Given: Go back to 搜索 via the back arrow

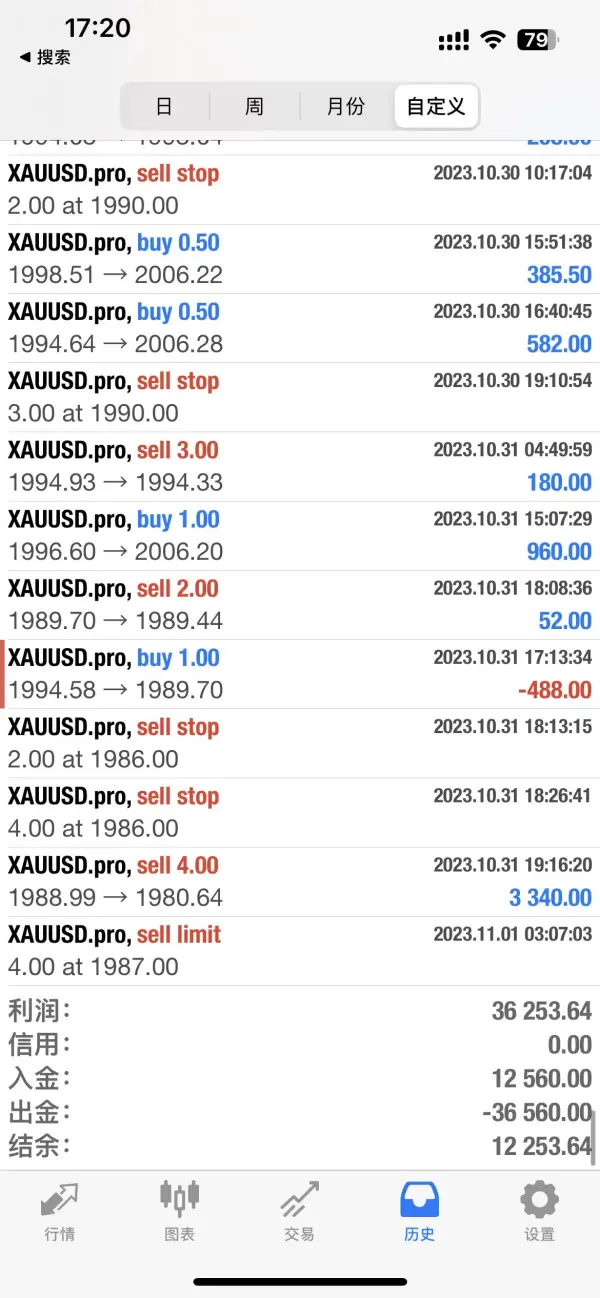Looking at the screenshot, I should coord(45,57).
